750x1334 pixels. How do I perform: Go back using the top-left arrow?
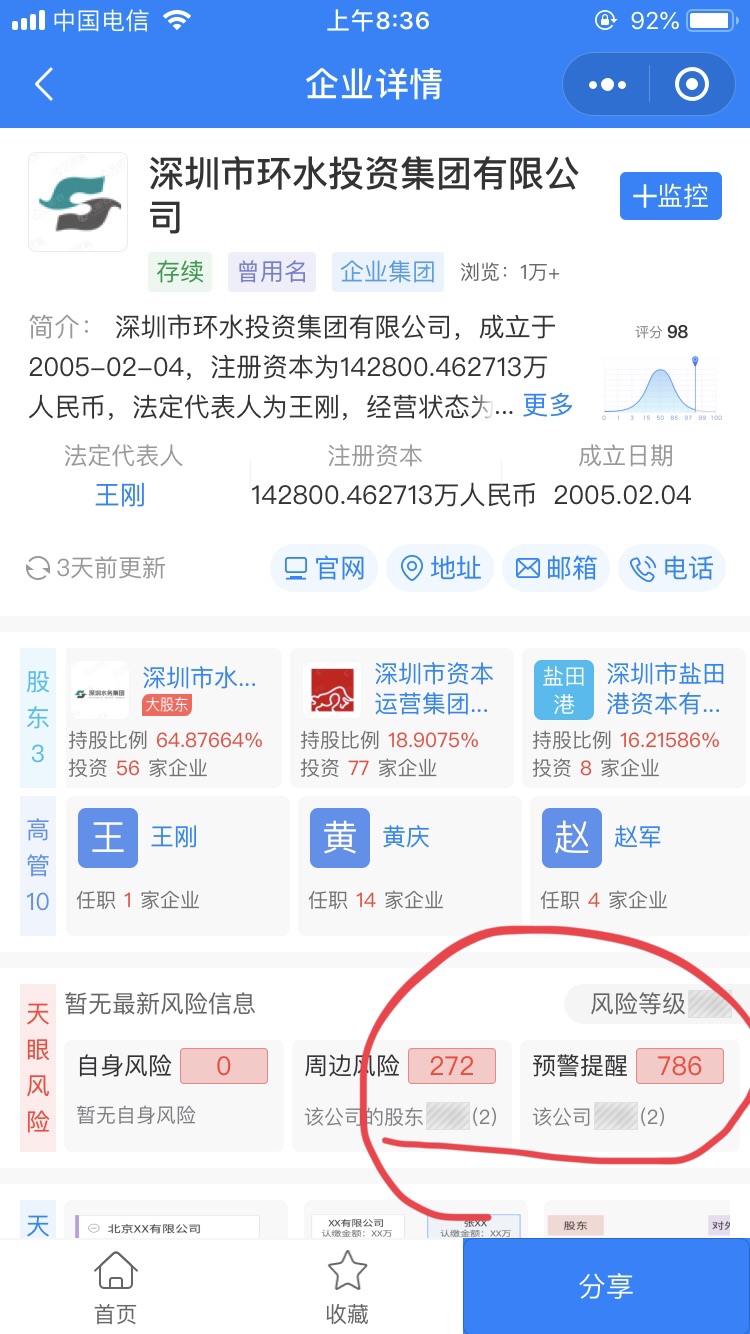point(44,84)
